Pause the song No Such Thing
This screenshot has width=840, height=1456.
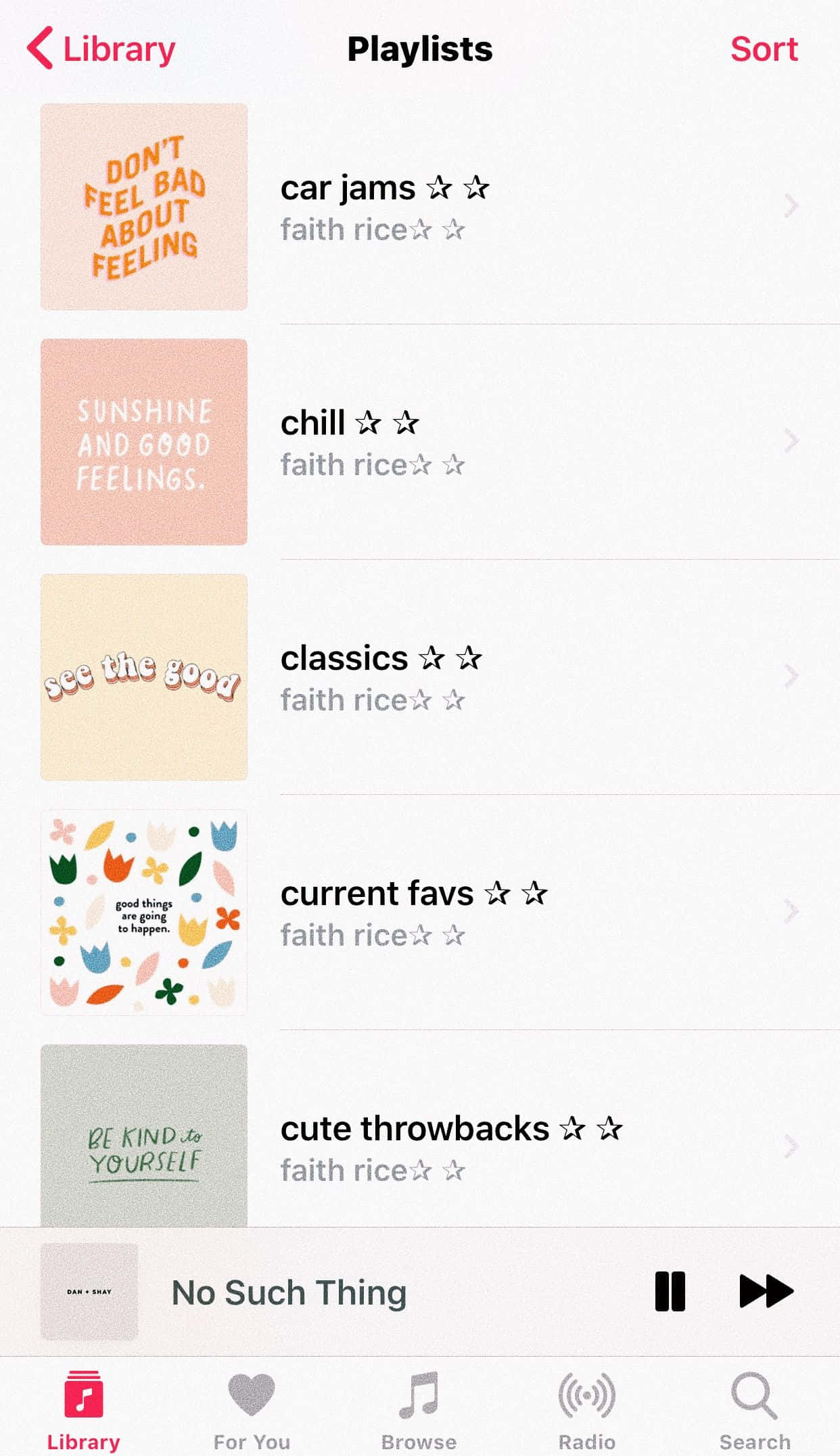tap(670, 1292)
